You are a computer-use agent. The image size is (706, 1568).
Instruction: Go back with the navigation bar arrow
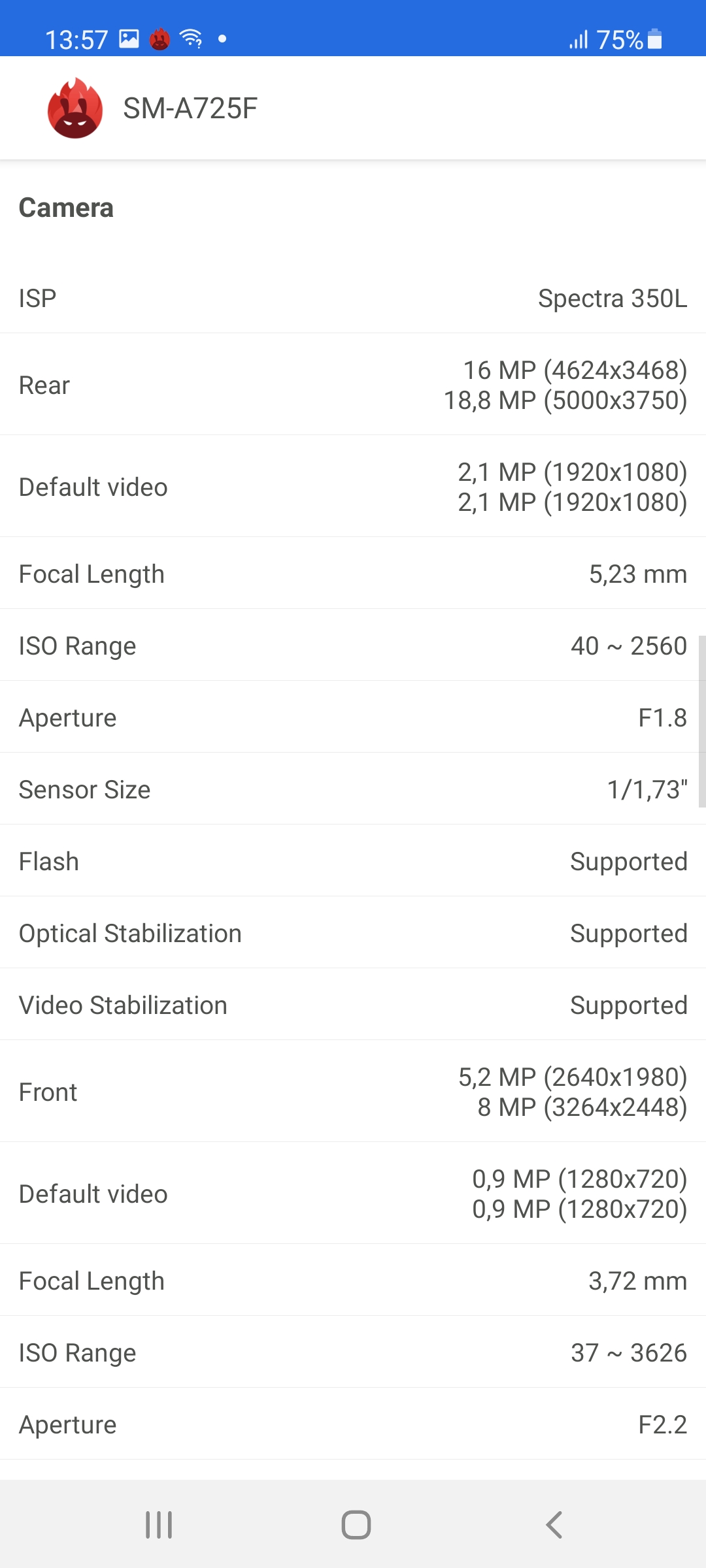point(554,1525)
